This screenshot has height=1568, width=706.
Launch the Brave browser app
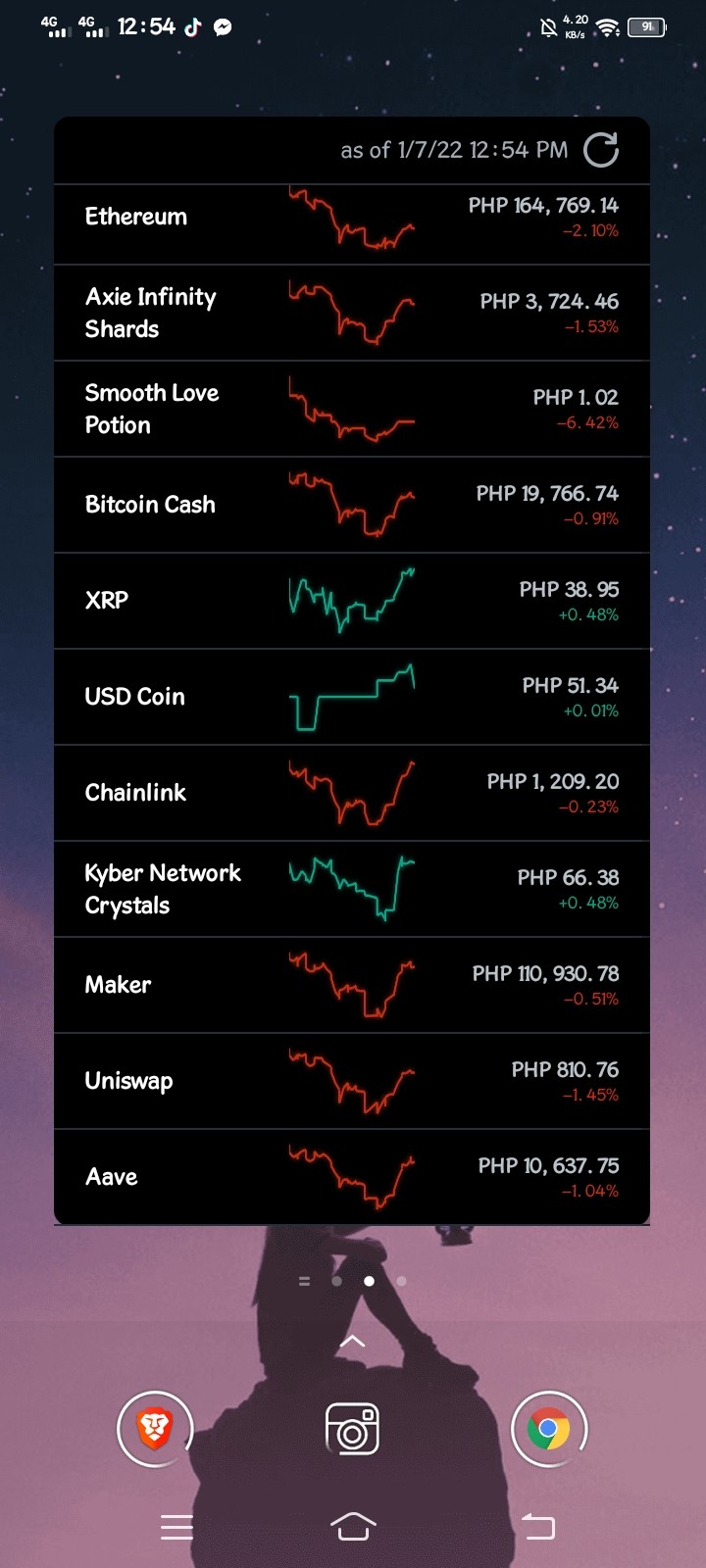(x=155, y=1429)
